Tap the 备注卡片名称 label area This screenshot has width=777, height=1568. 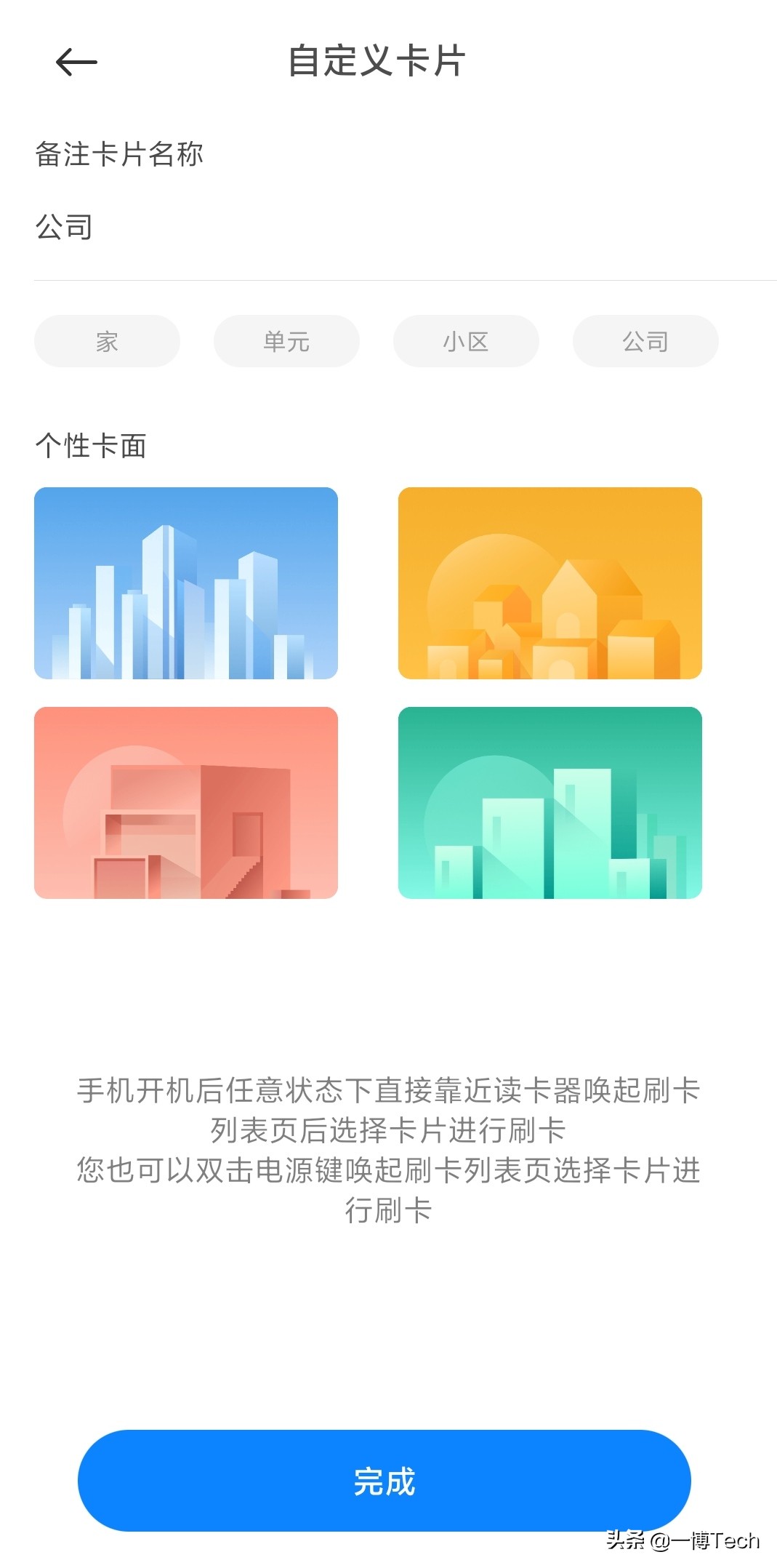click(x=119, y=153)
